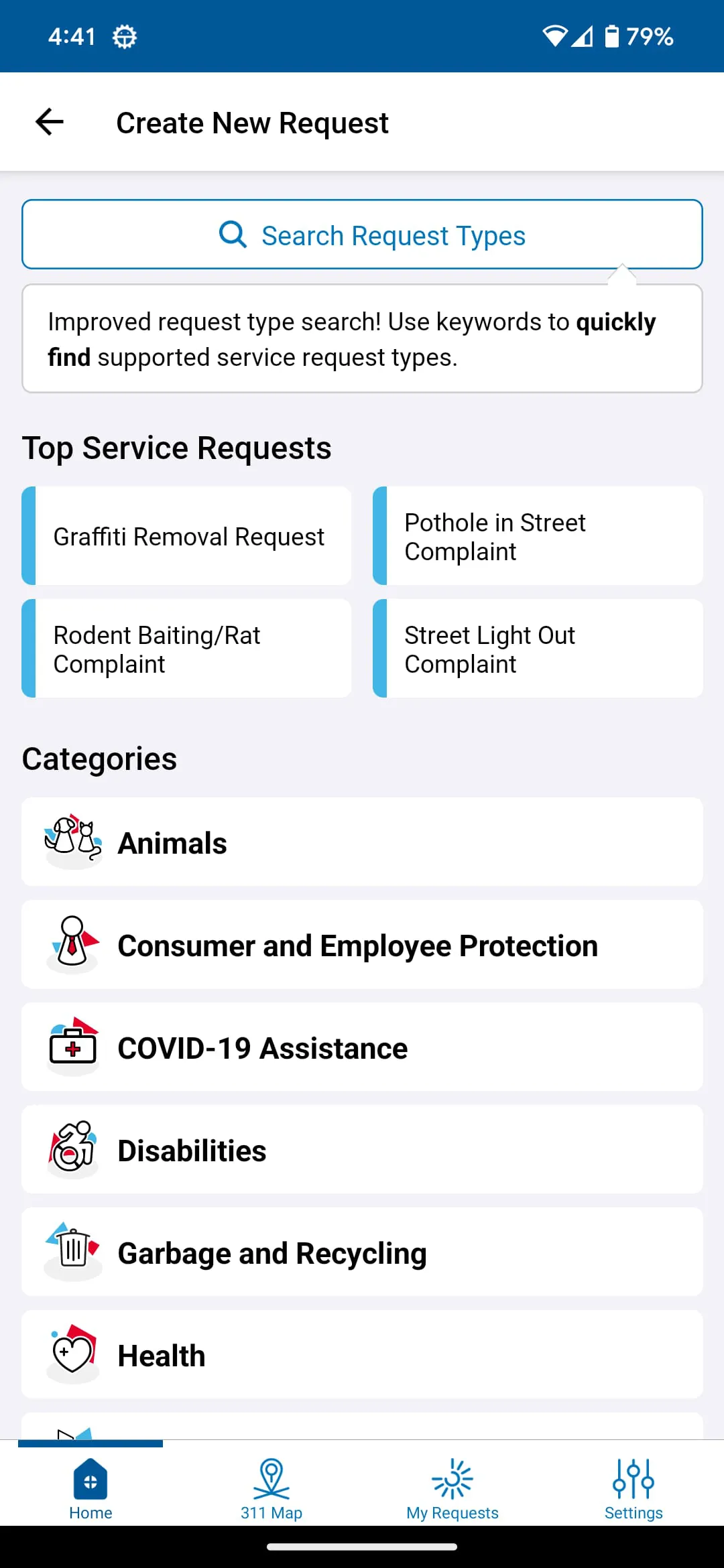The image size is (724, 1568).
Task: Go back from Create New Request
Action: pyautogui.click(x=50, y=122)
